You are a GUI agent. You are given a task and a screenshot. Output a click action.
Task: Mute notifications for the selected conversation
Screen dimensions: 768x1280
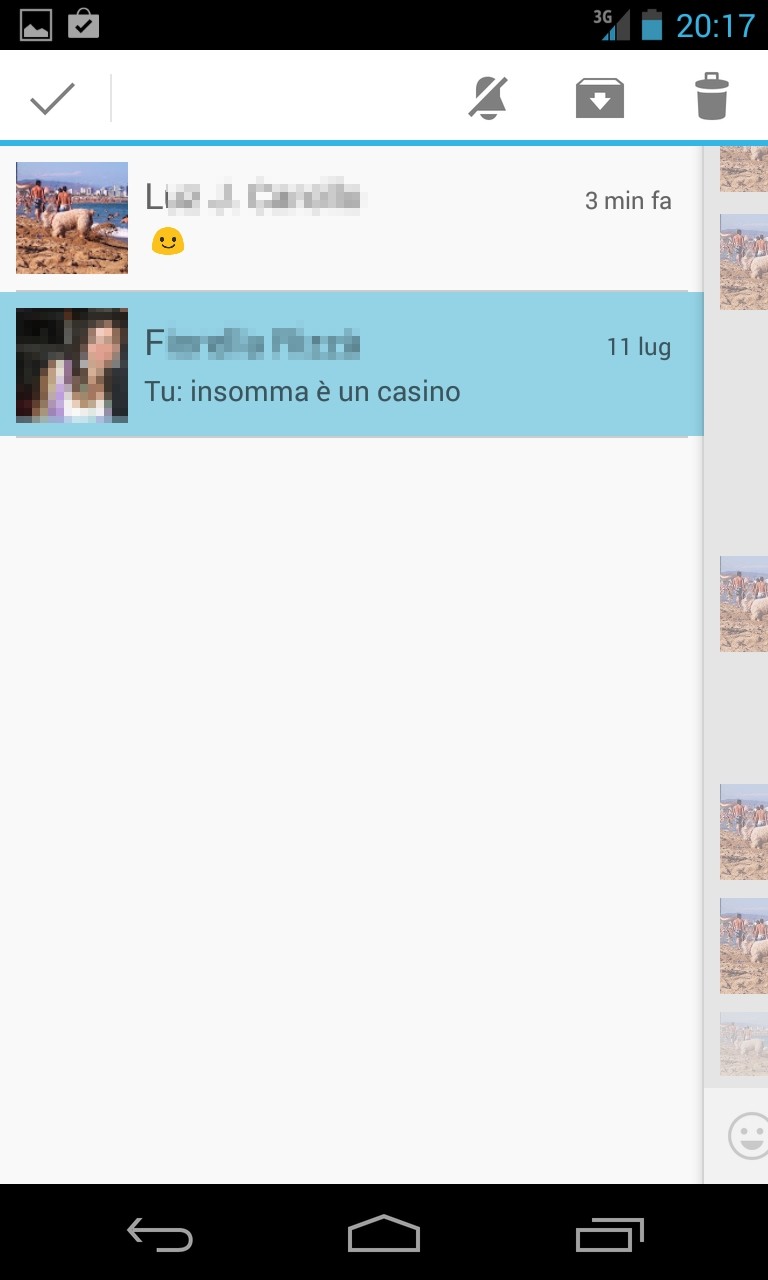488,98
